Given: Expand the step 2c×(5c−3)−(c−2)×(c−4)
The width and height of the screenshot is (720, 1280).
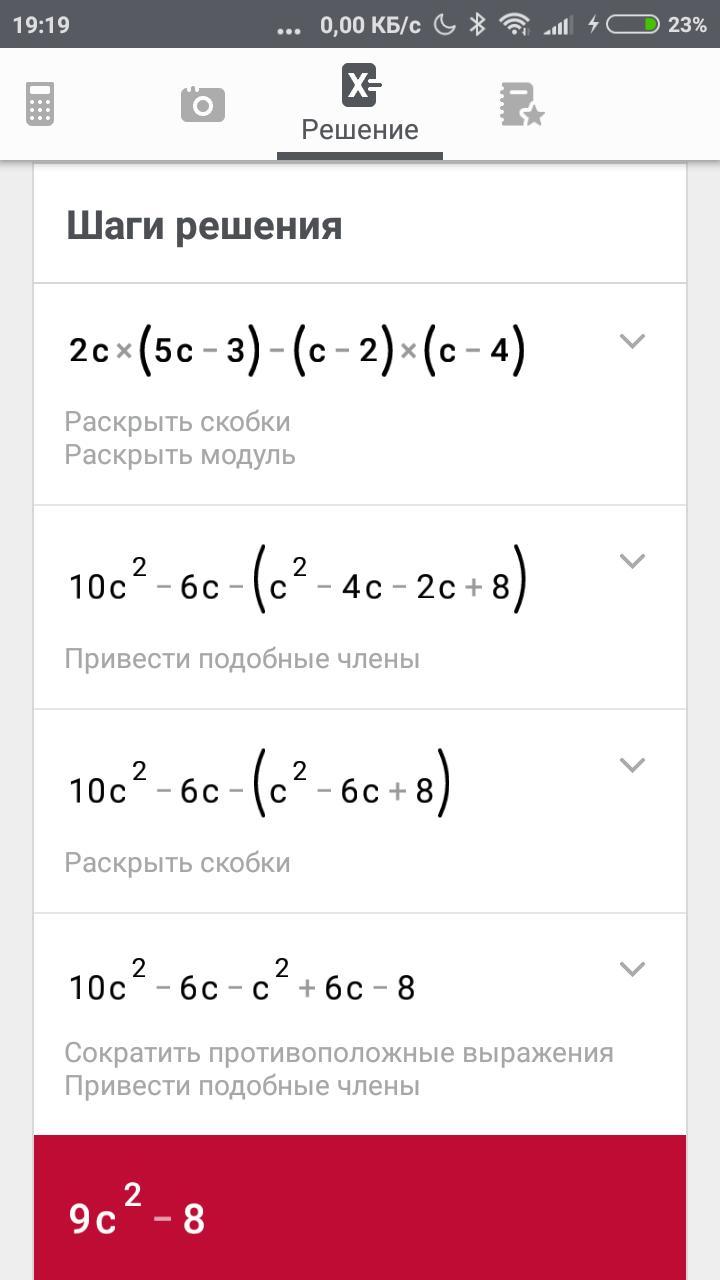Looking at the screenshot, I should pos(631,342).
